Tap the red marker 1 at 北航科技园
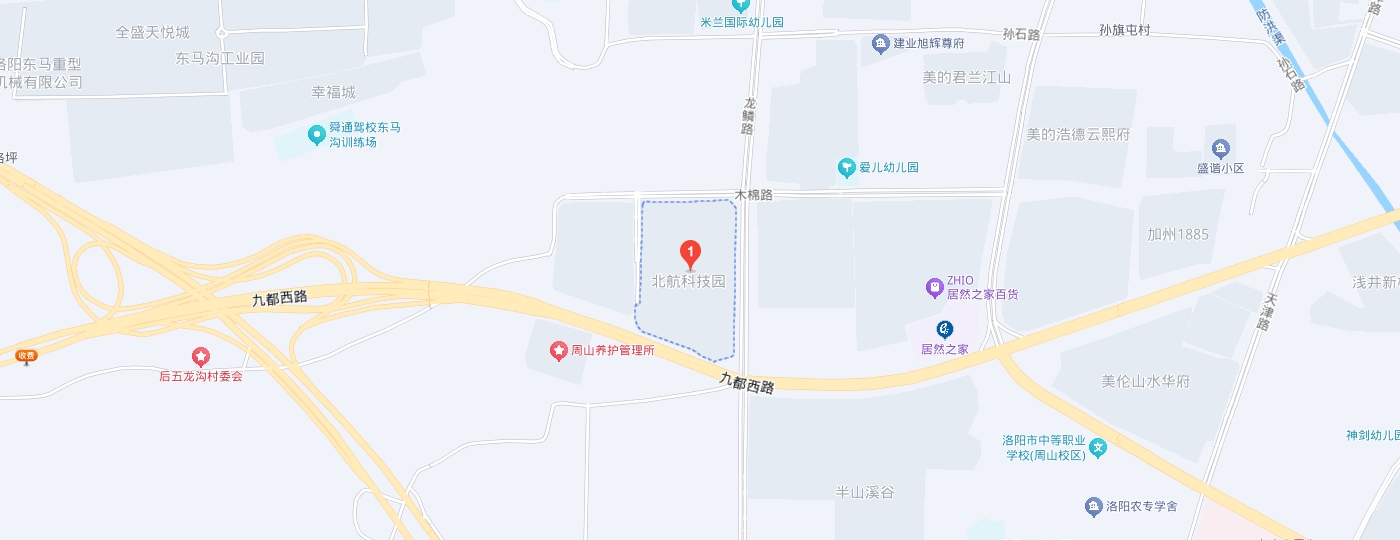 coord(690,254)
